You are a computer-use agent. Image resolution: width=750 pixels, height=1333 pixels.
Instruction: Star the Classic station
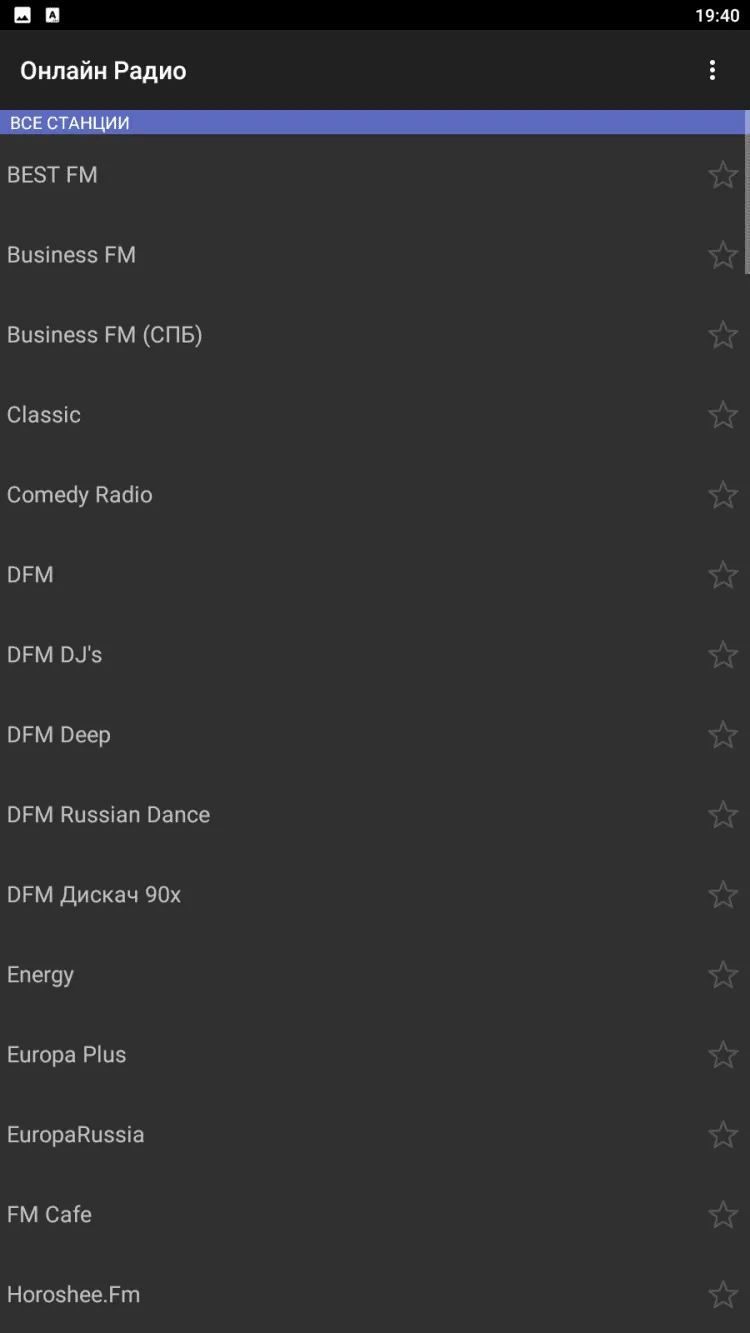click(722, 415)
